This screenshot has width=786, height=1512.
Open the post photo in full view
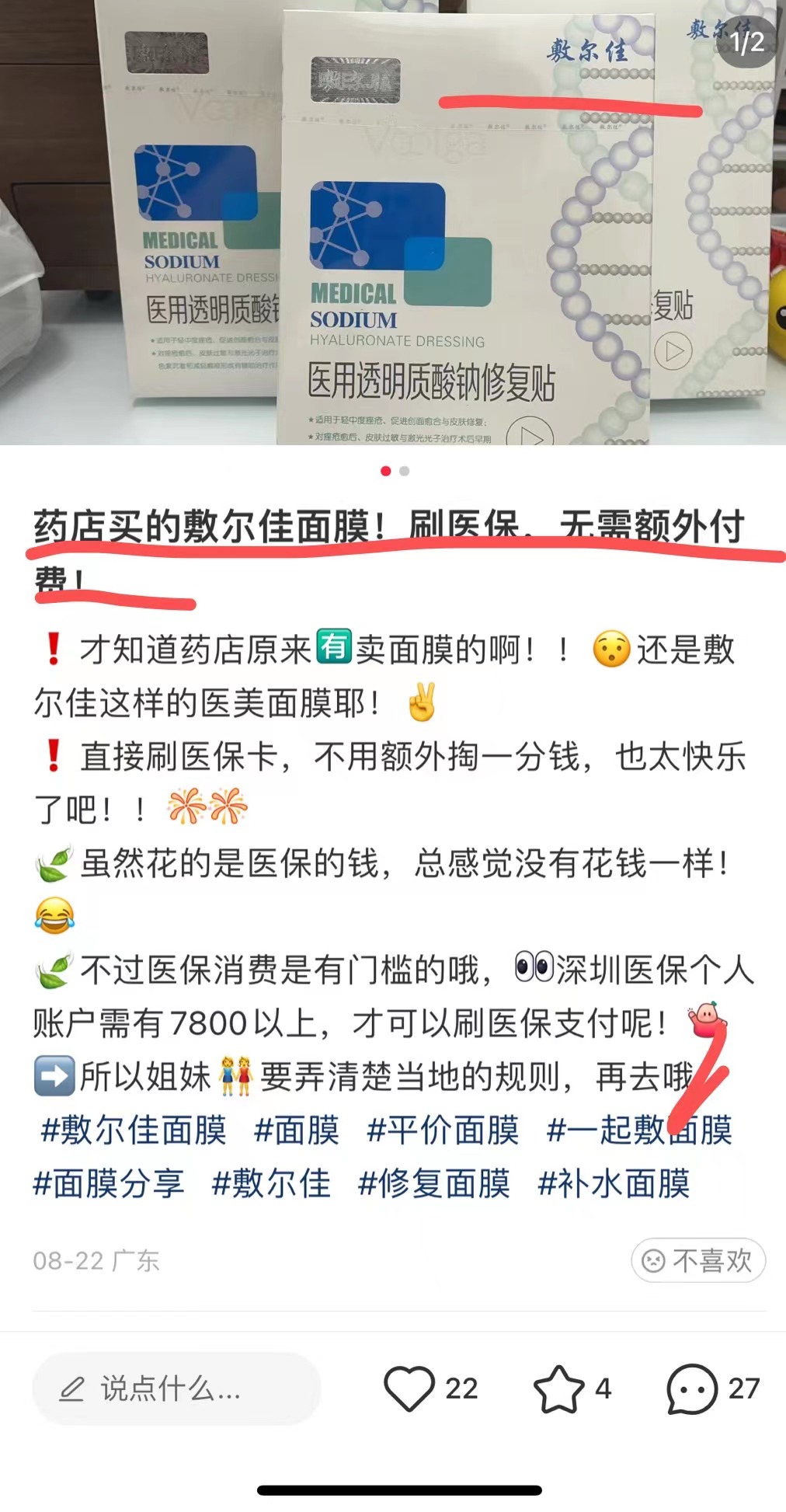click(393, 225)
